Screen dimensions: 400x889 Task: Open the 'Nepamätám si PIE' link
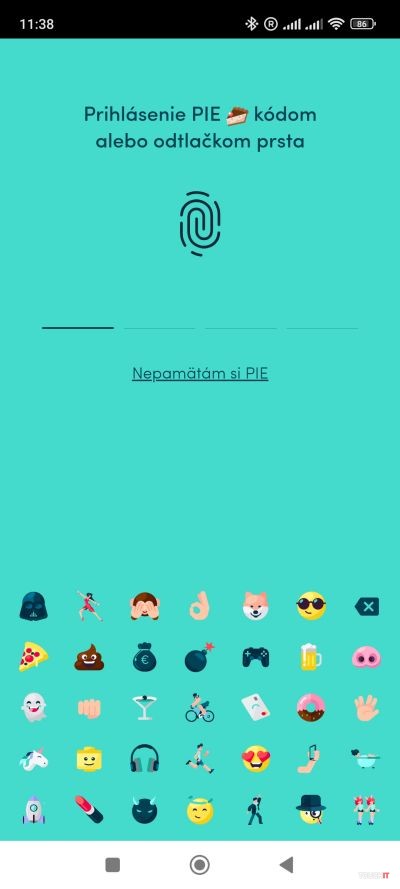coord(200,374)
